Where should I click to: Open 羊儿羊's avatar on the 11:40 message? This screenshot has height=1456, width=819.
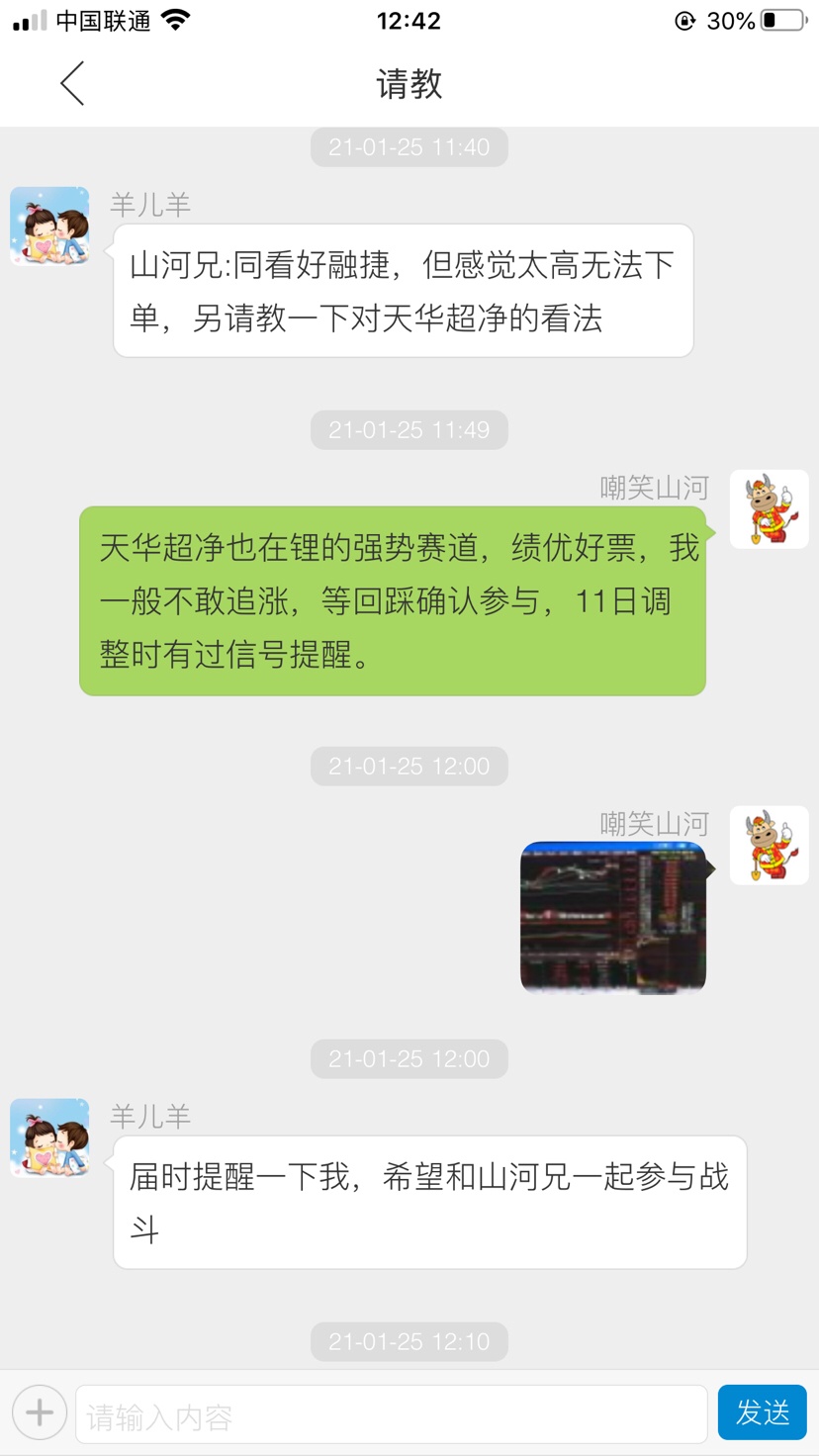tap(49, 227)
